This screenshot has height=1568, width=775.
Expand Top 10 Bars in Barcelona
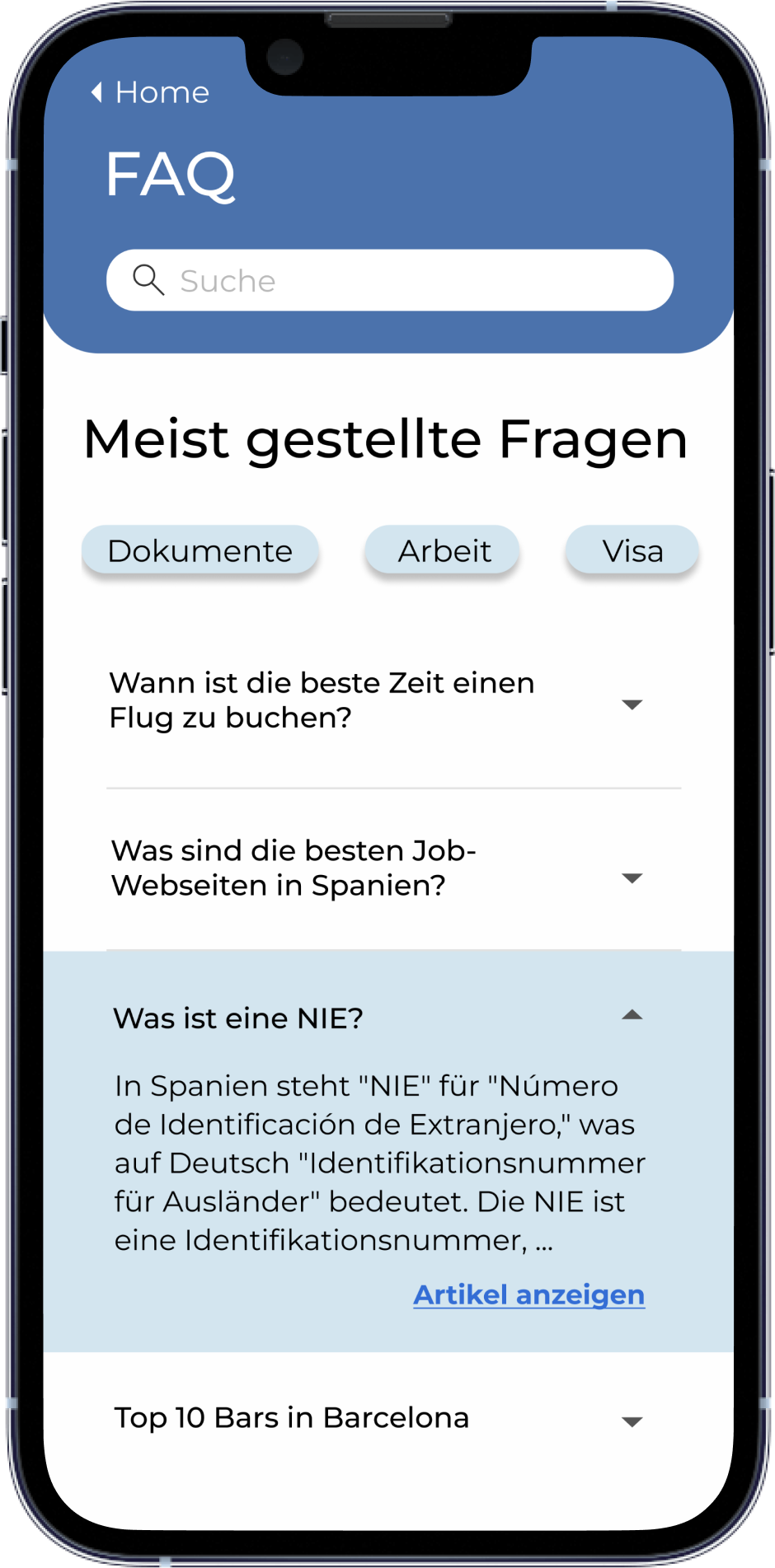pyautogui.click(x=631, y=1421)
